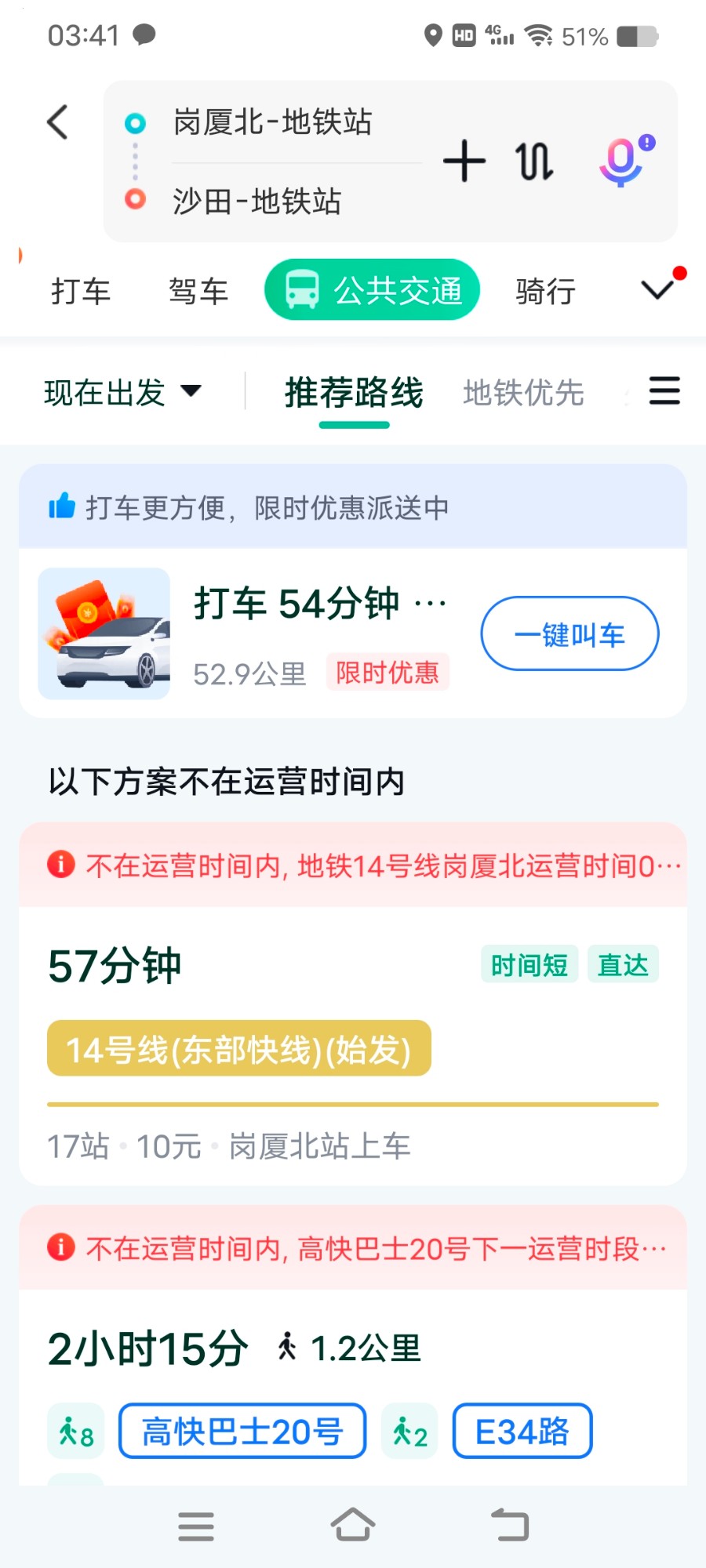
Task: Switch to the 骑行 travel mode
Action: [545, 292]
